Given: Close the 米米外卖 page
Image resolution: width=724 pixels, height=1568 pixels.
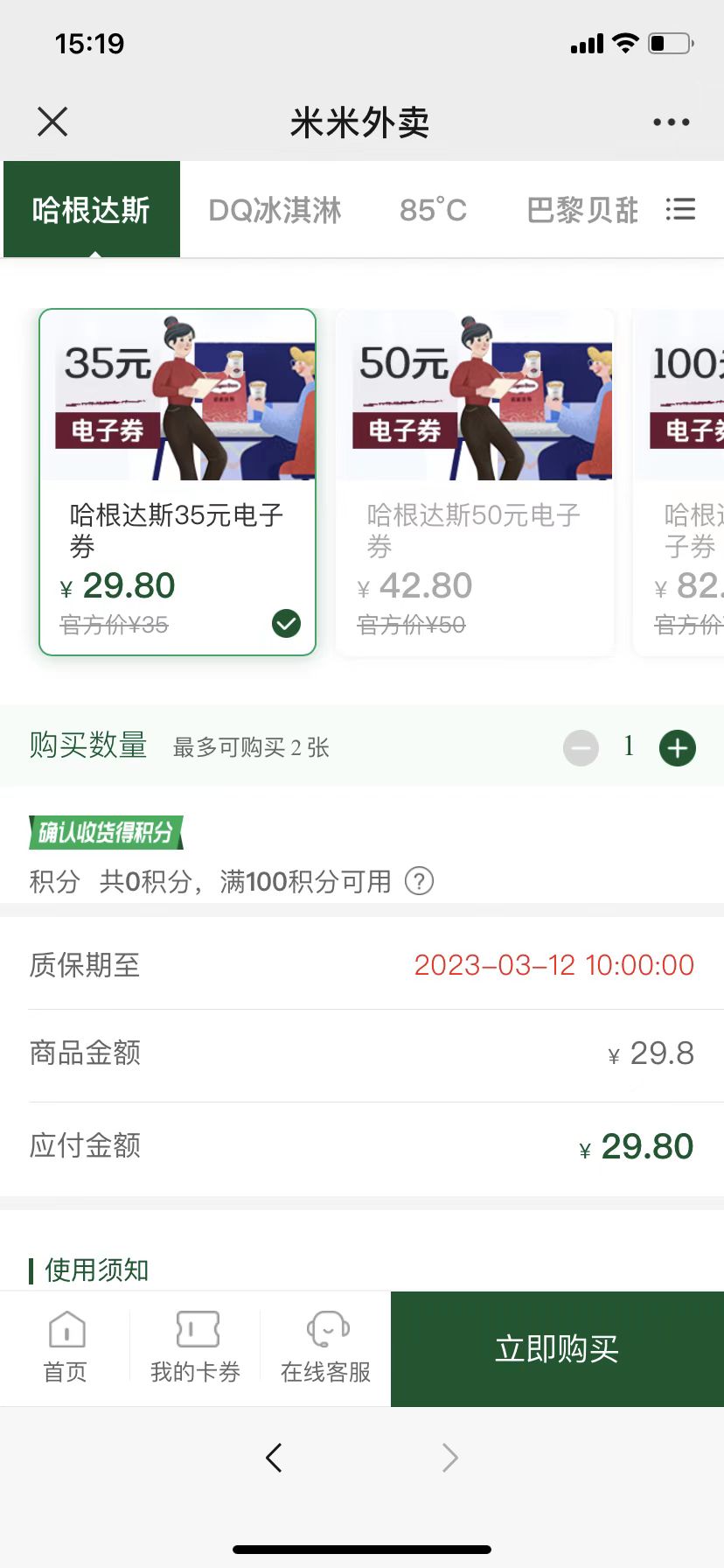Looking at the screenshot, I should coord(52,122).
